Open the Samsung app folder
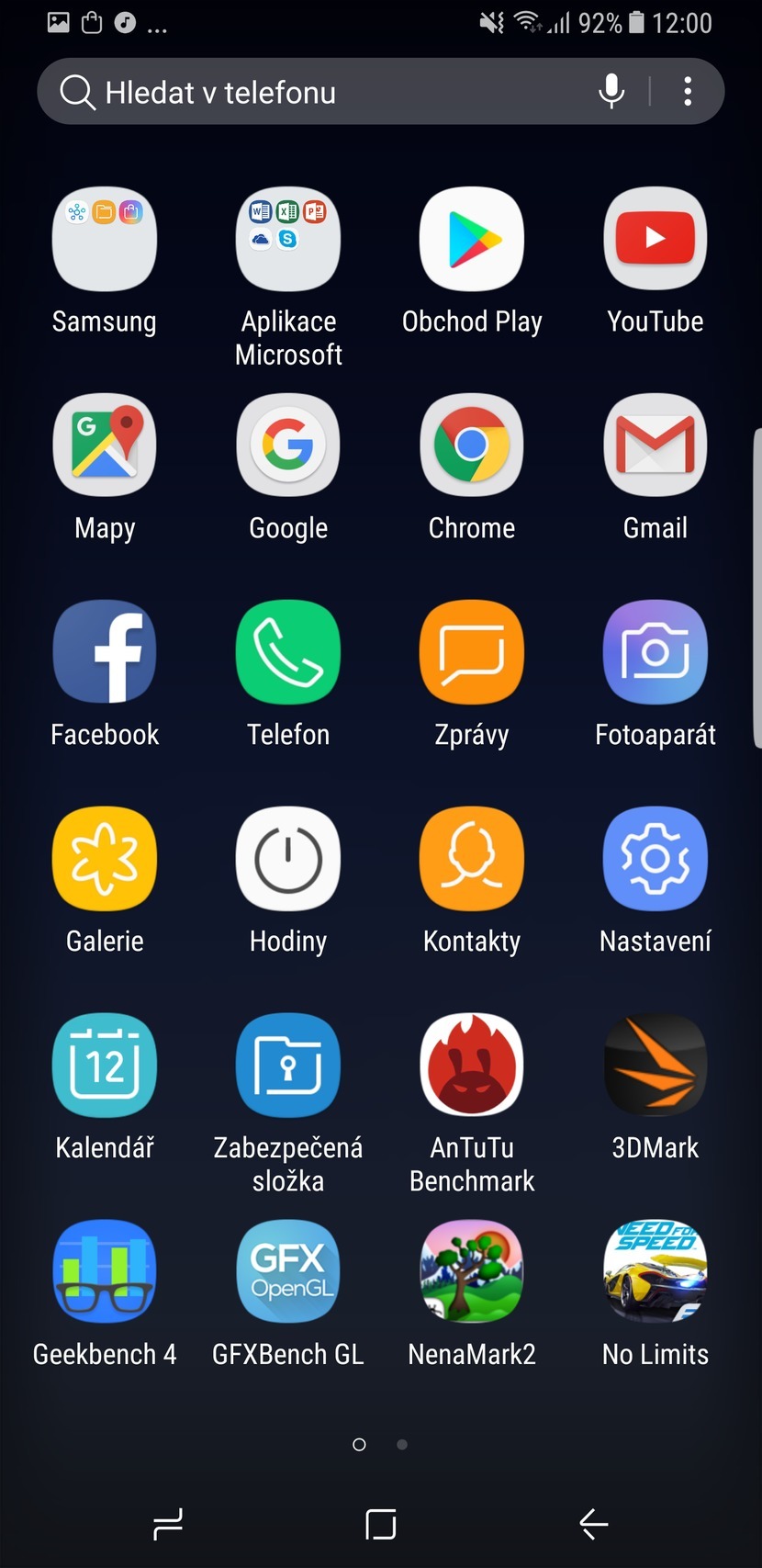Viewport: 762px width, 1568px height. (x=104, y=238)
